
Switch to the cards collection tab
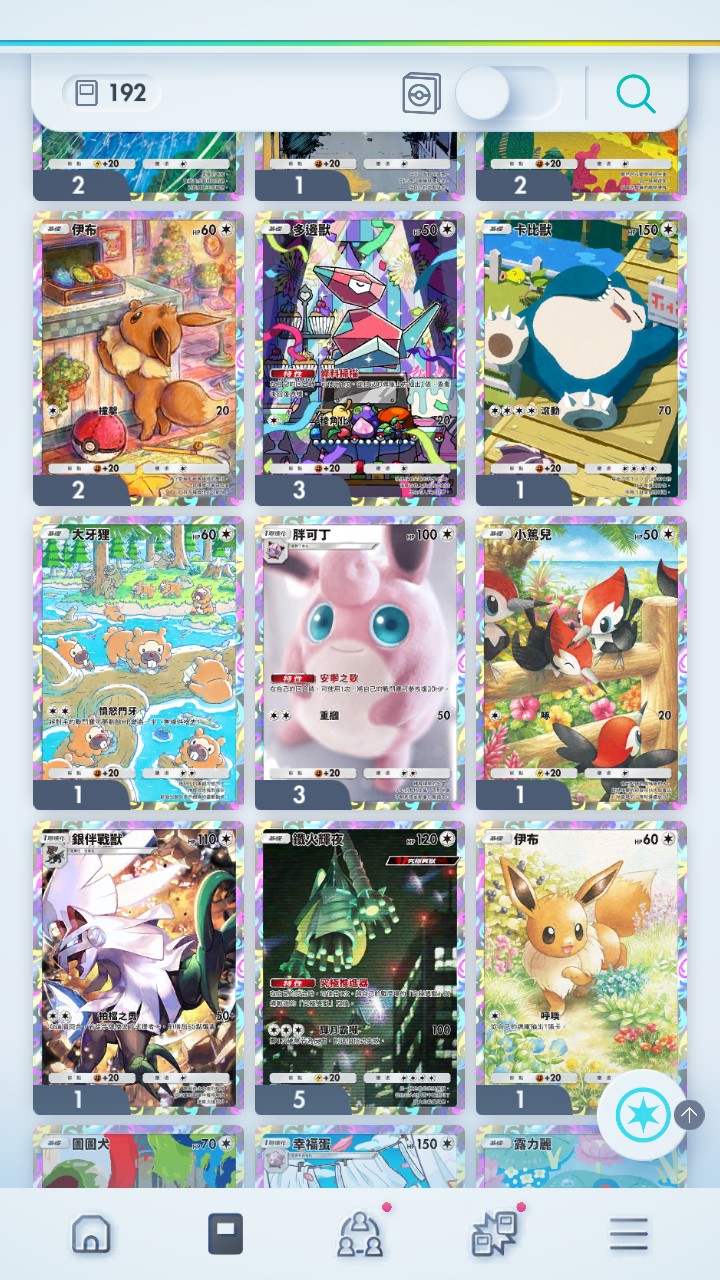pyautogui.click(x=225, y=1235)
